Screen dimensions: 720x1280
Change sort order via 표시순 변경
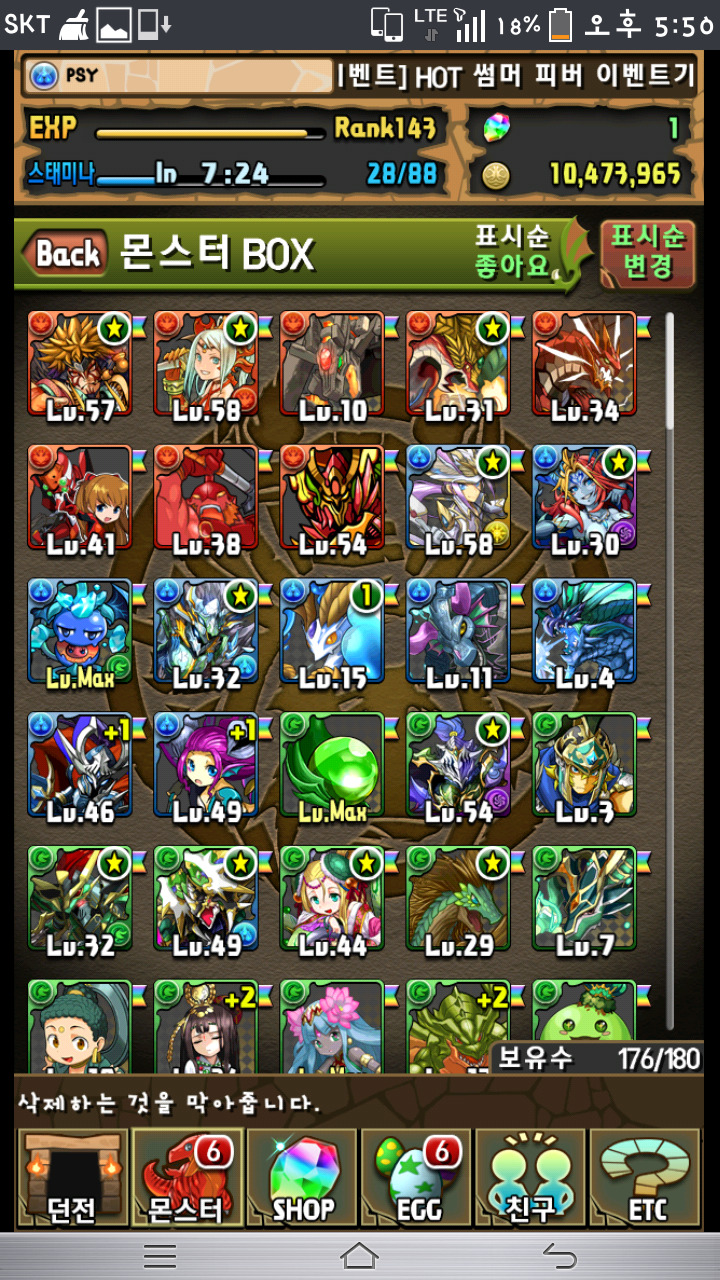647,253
